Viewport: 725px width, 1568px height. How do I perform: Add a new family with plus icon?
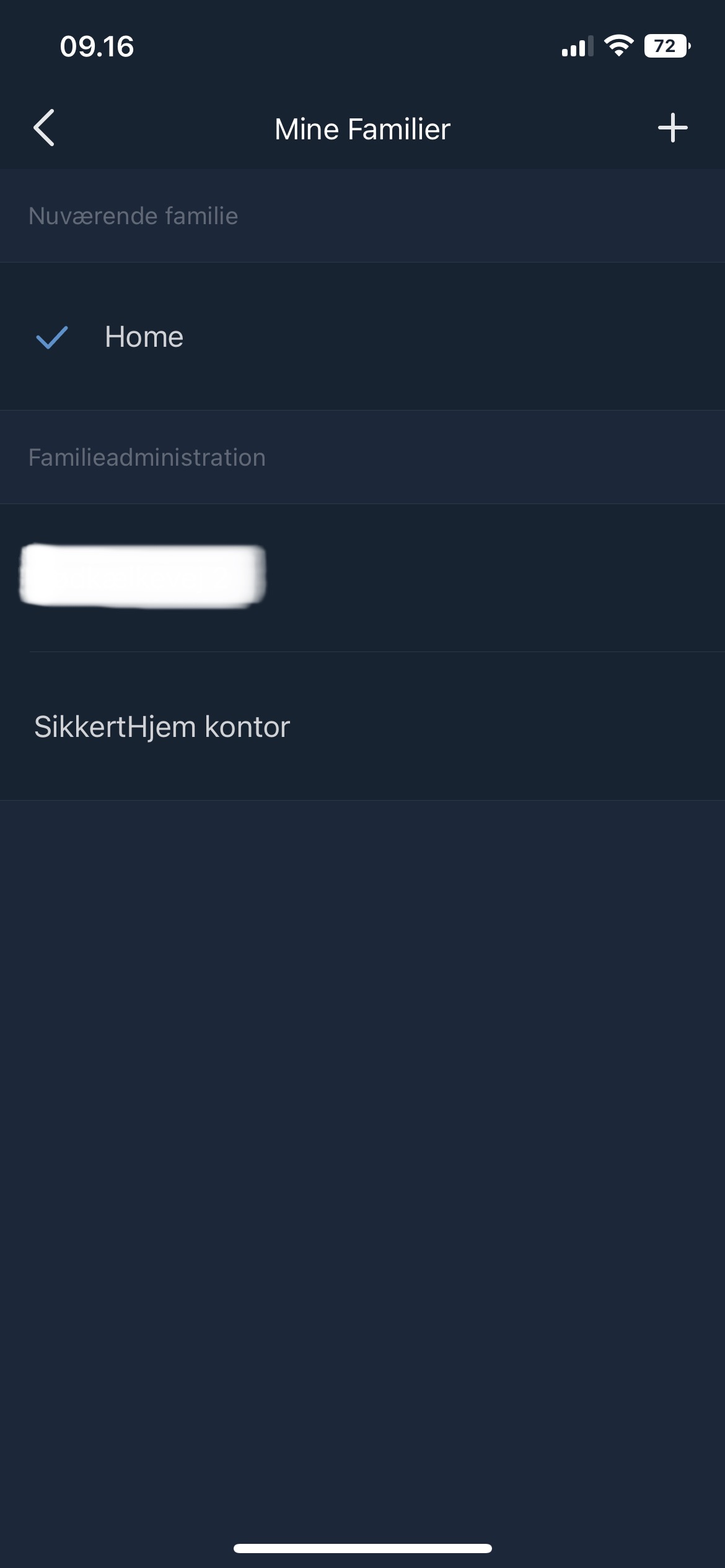pos(672,128)
